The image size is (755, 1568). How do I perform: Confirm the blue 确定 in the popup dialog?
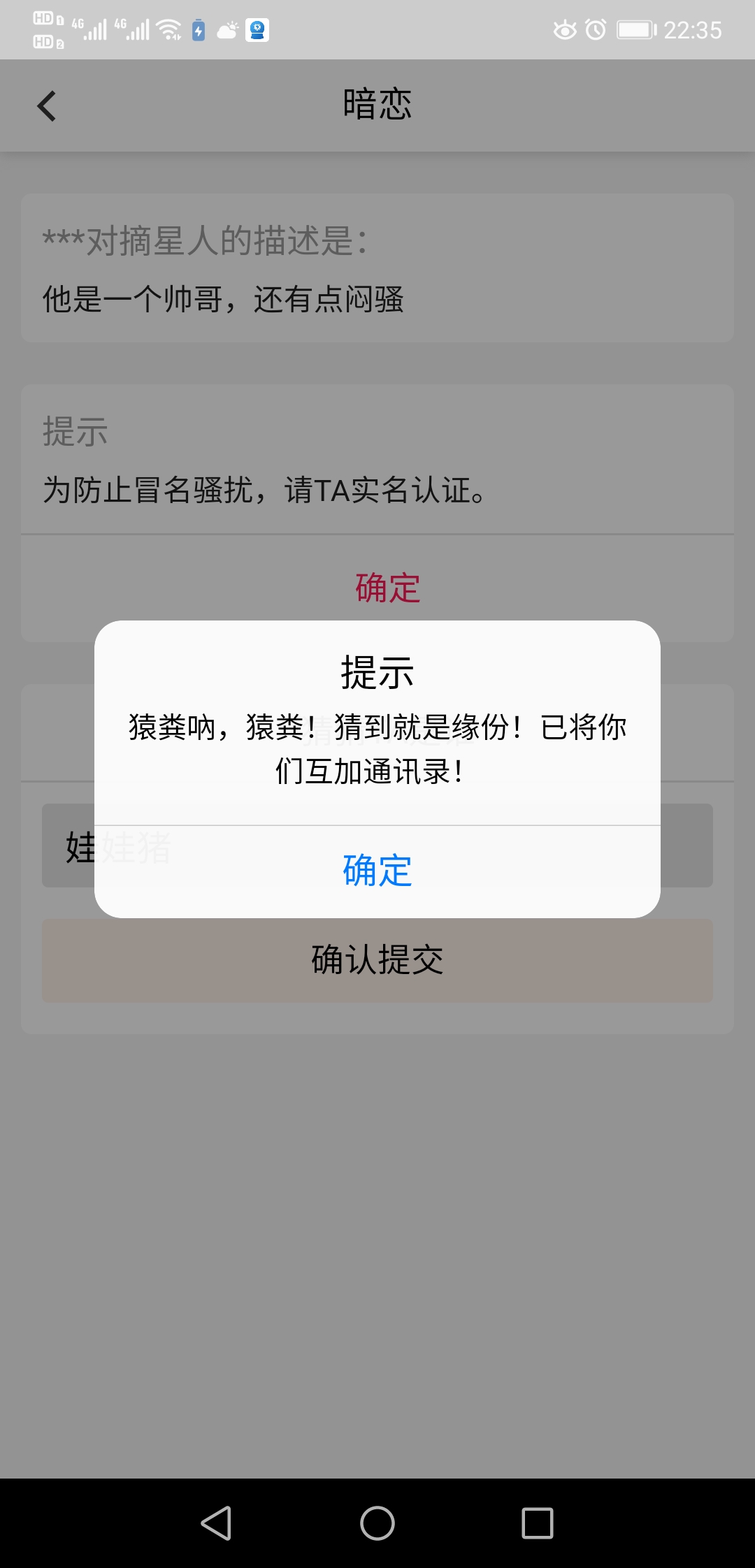(x=377, y=871)
